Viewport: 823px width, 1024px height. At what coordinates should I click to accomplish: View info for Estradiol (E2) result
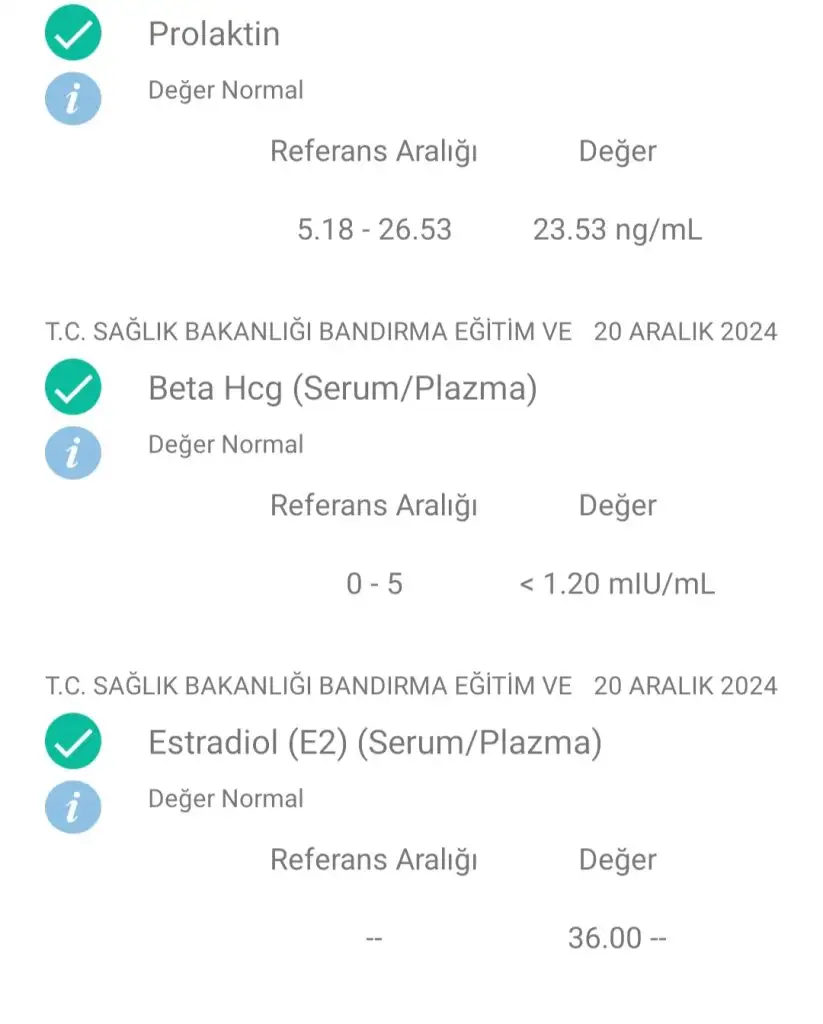tap(73, 807)
